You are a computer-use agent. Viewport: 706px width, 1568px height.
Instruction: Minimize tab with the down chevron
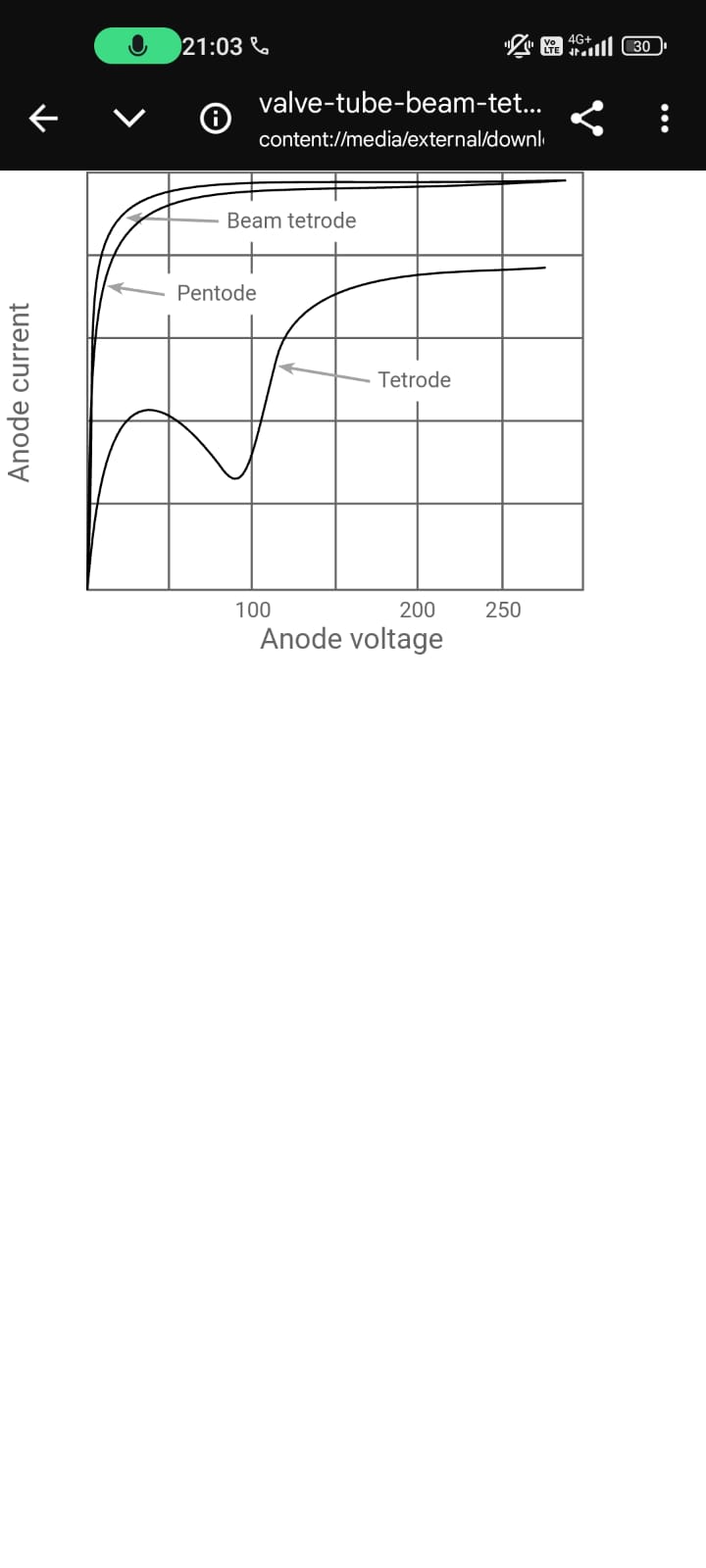[x=129, y=119]
